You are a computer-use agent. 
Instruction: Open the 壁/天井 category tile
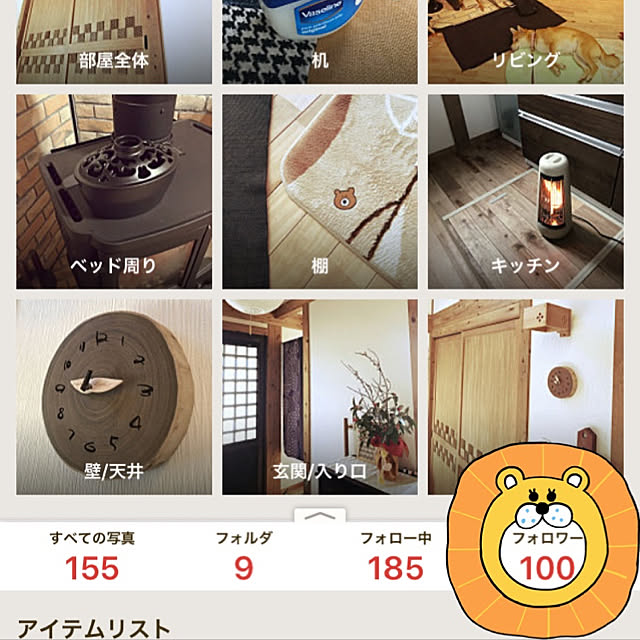click(x=113, y=396)
